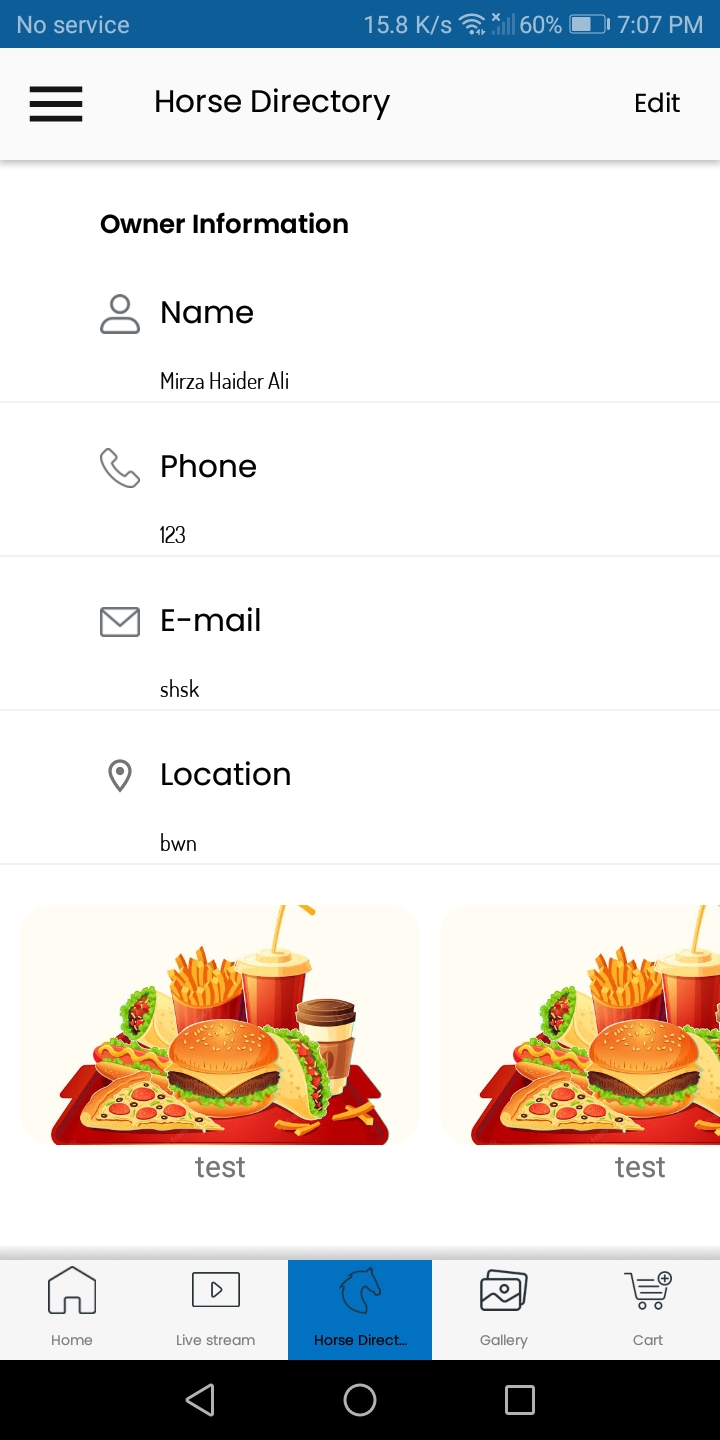Open the hamburger drawer menu
Viewport: 720px width, 1440px height.
point(56,104)
